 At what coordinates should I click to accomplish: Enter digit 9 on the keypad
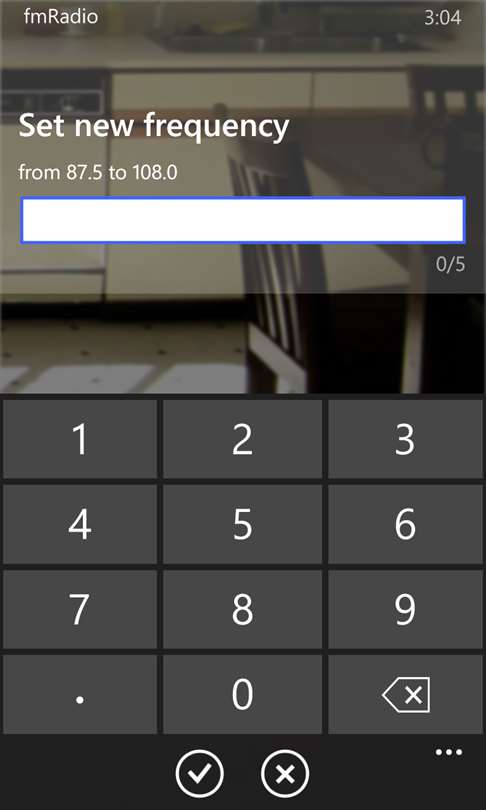click(405, 609)
